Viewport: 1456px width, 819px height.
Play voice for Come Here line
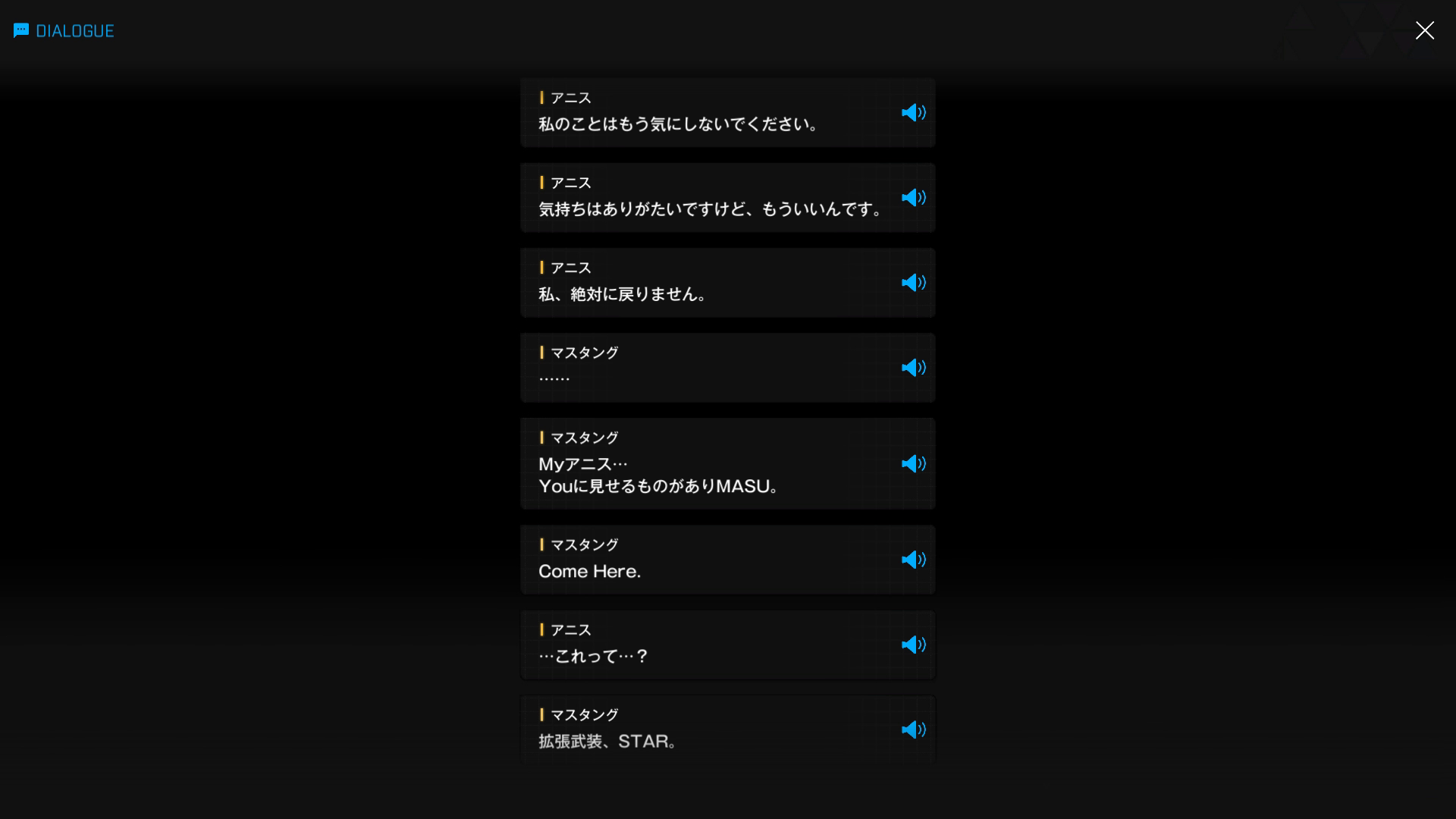(x=914, y=560)
